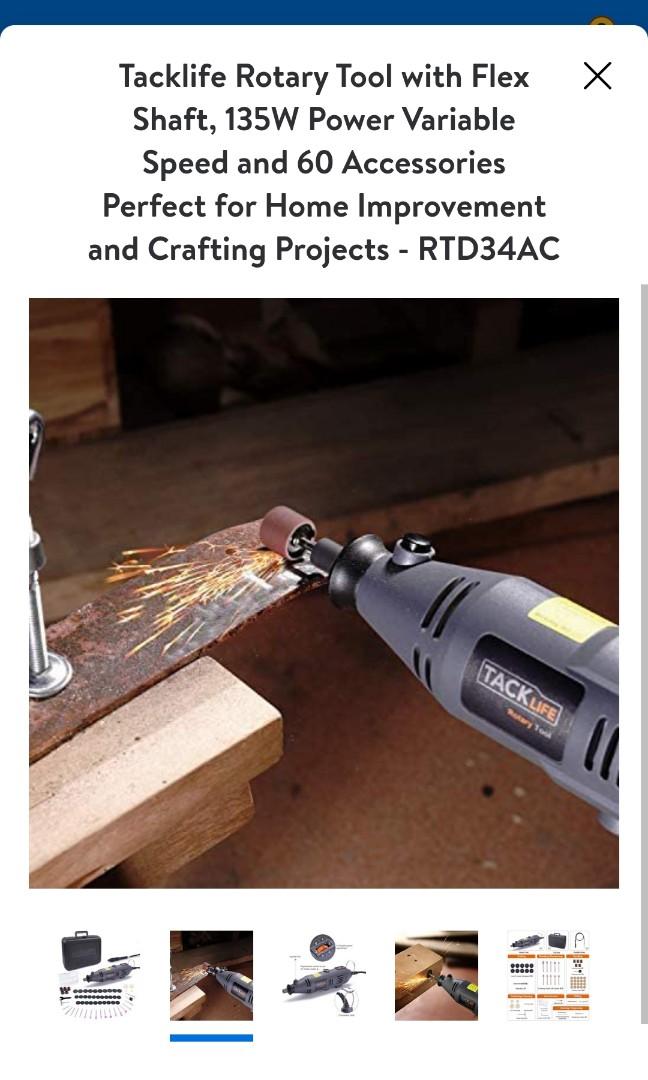This screenshot has width=648, height=1080.
Task: Close the product image gallery
Action: (597, 76)
